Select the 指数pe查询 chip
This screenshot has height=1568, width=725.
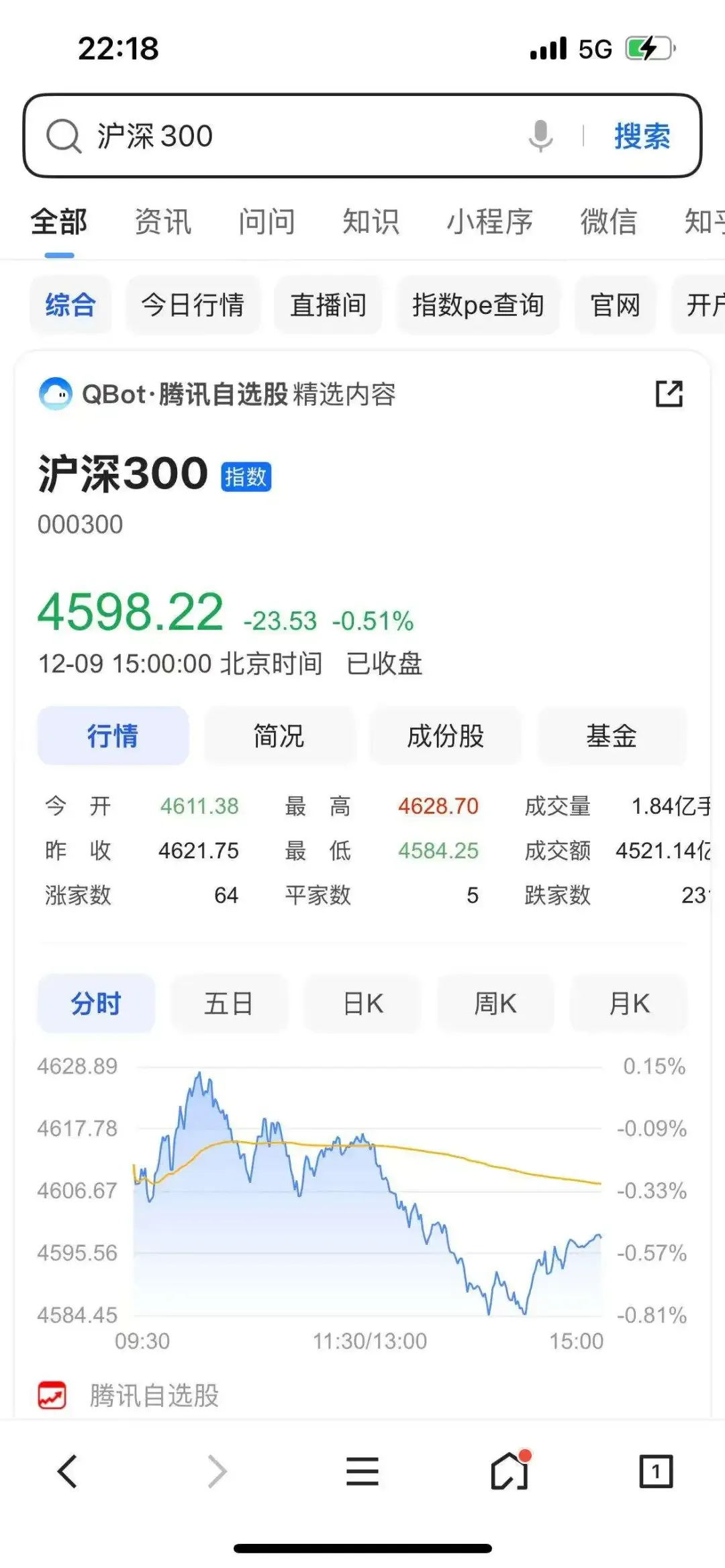(x=477, y=305)
